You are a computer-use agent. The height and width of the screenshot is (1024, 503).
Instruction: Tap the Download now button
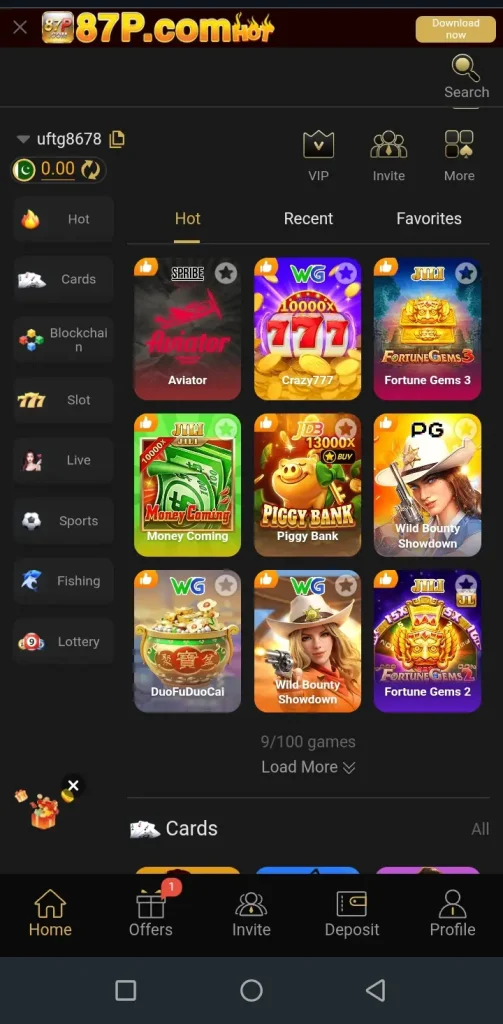(x=455, y=29)
